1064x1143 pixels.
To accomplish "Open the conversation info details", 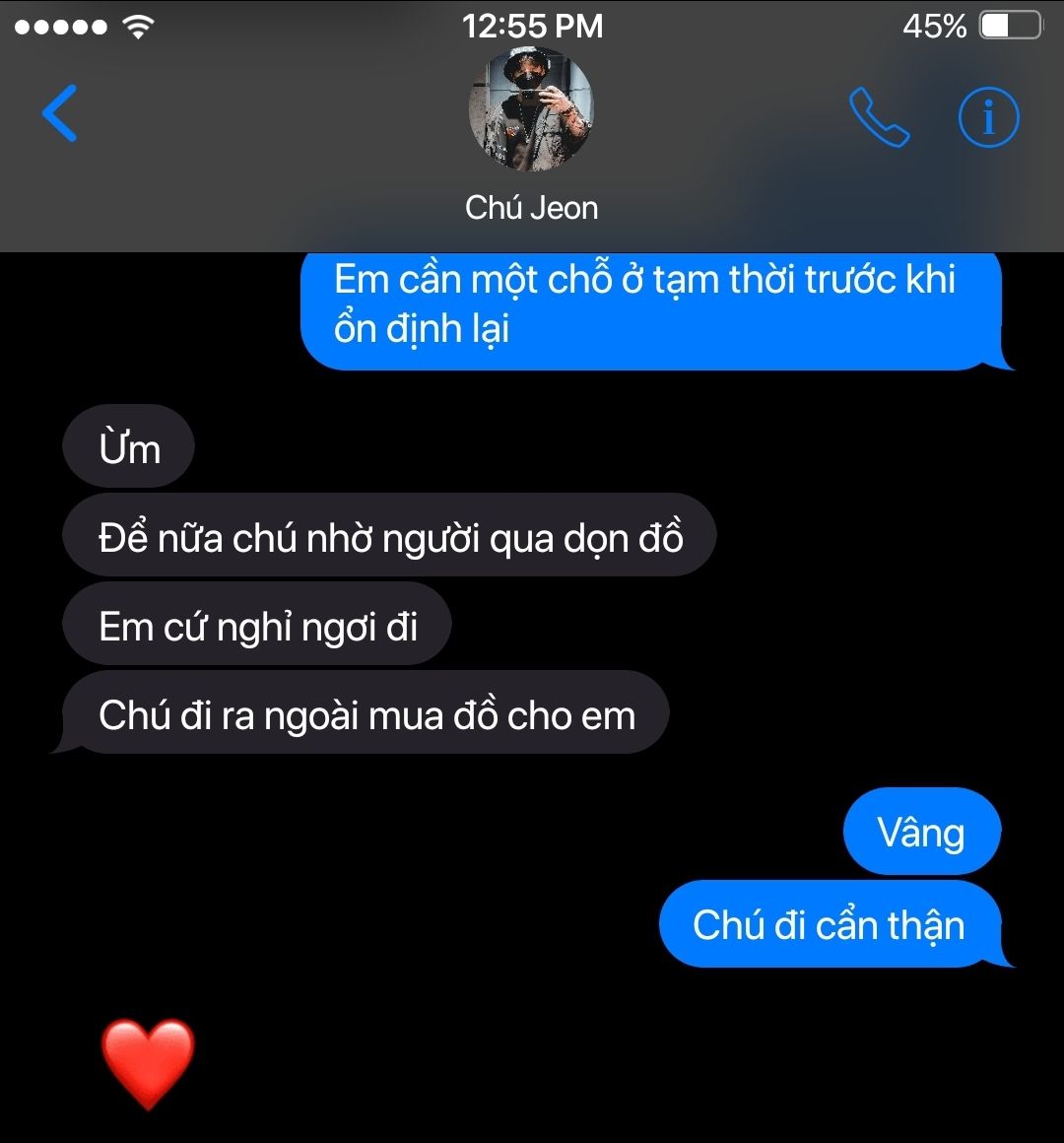I will [x=988, y=117].
